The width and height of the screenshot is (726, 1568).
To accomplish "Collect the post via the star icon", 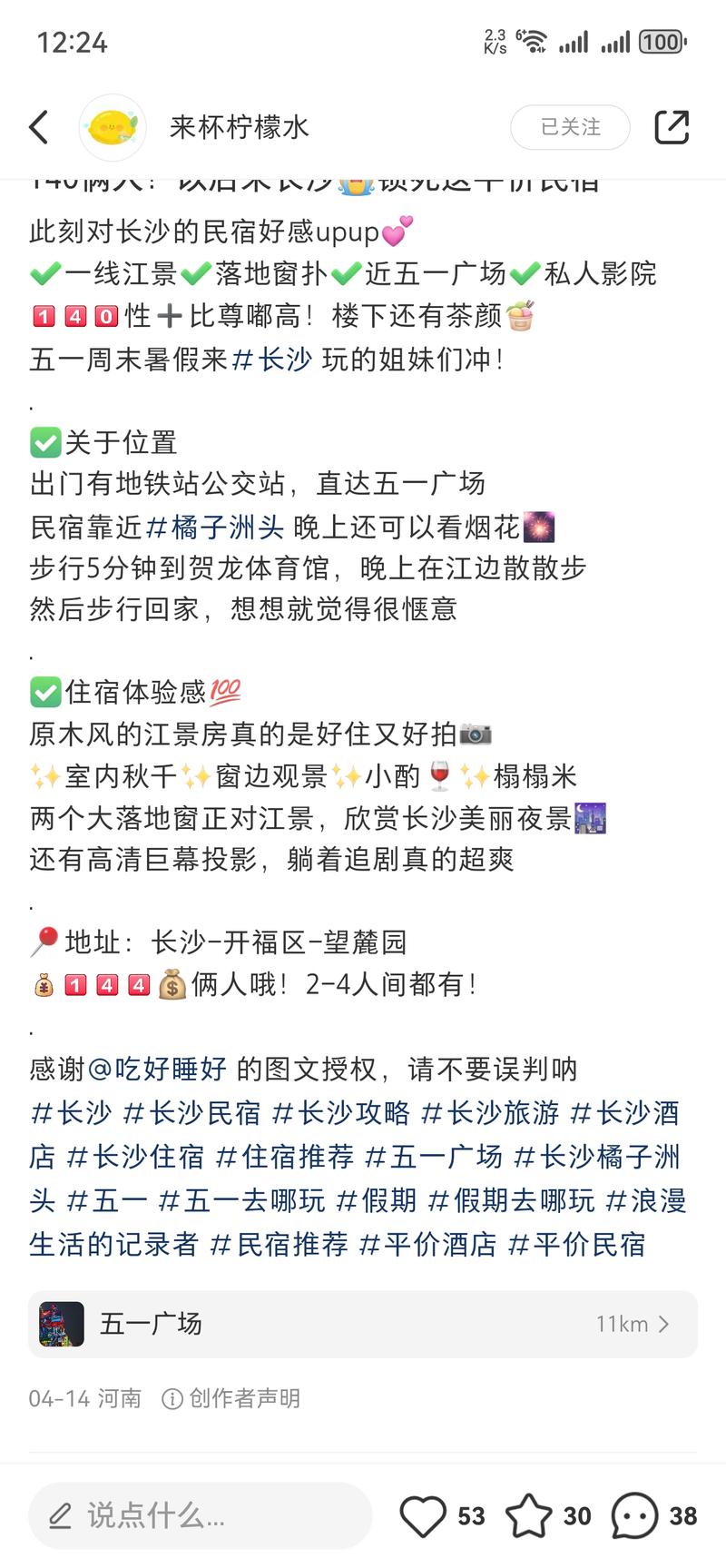I will (x=526, y=1514).
